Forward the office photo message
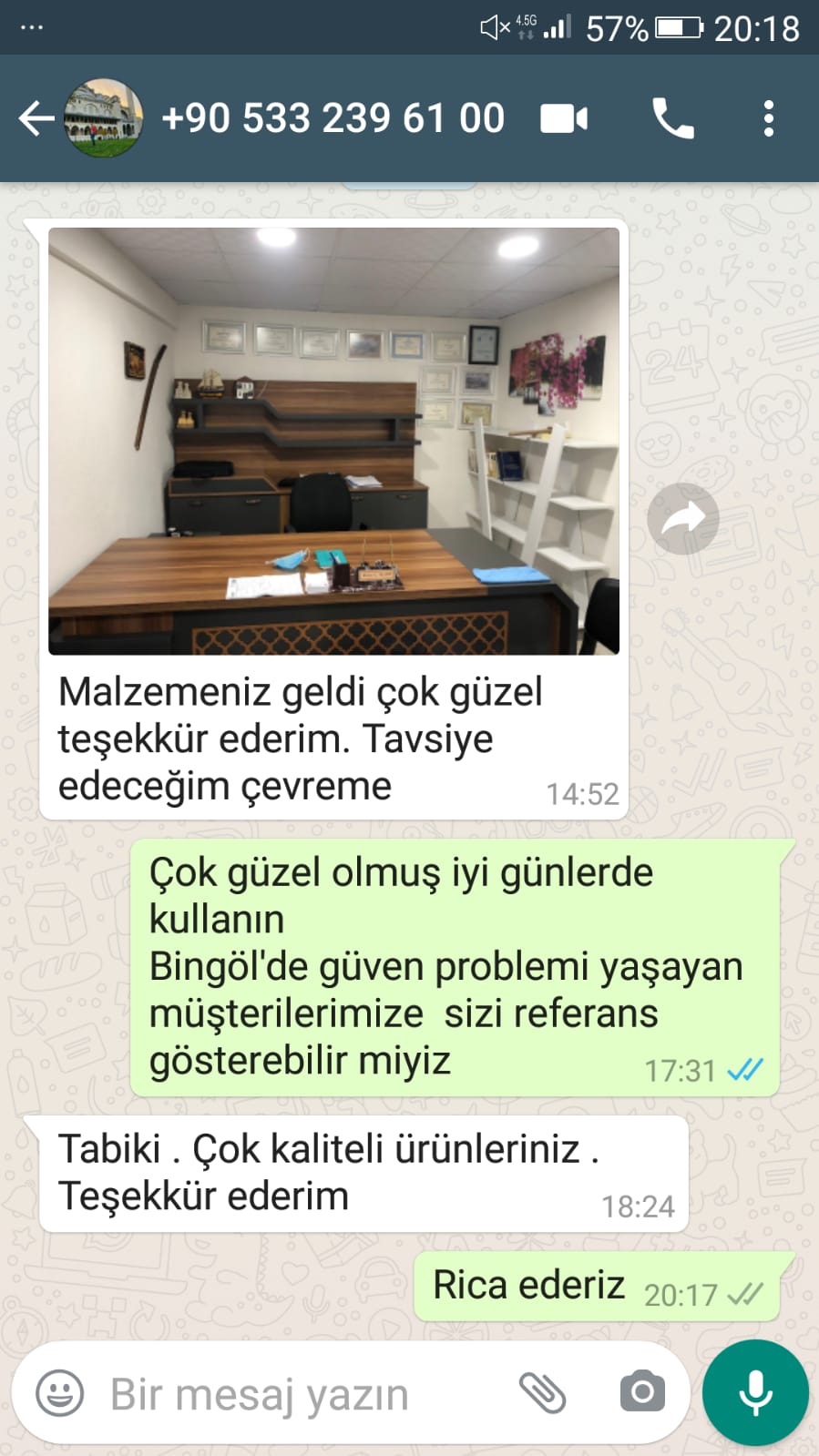819x1456 pixels. click(682, 519)
